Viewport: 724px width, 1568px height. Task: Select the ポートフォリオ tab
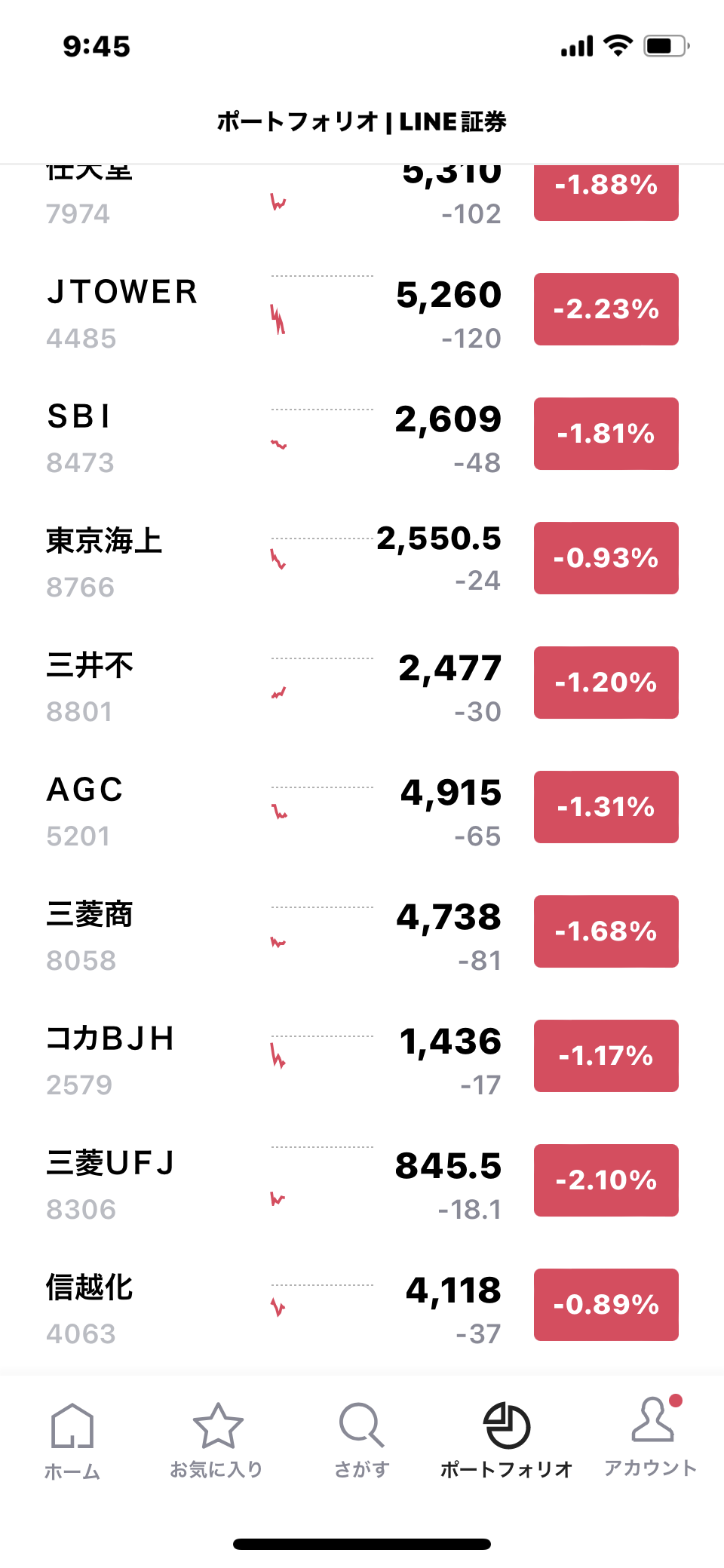(507, 1441)
